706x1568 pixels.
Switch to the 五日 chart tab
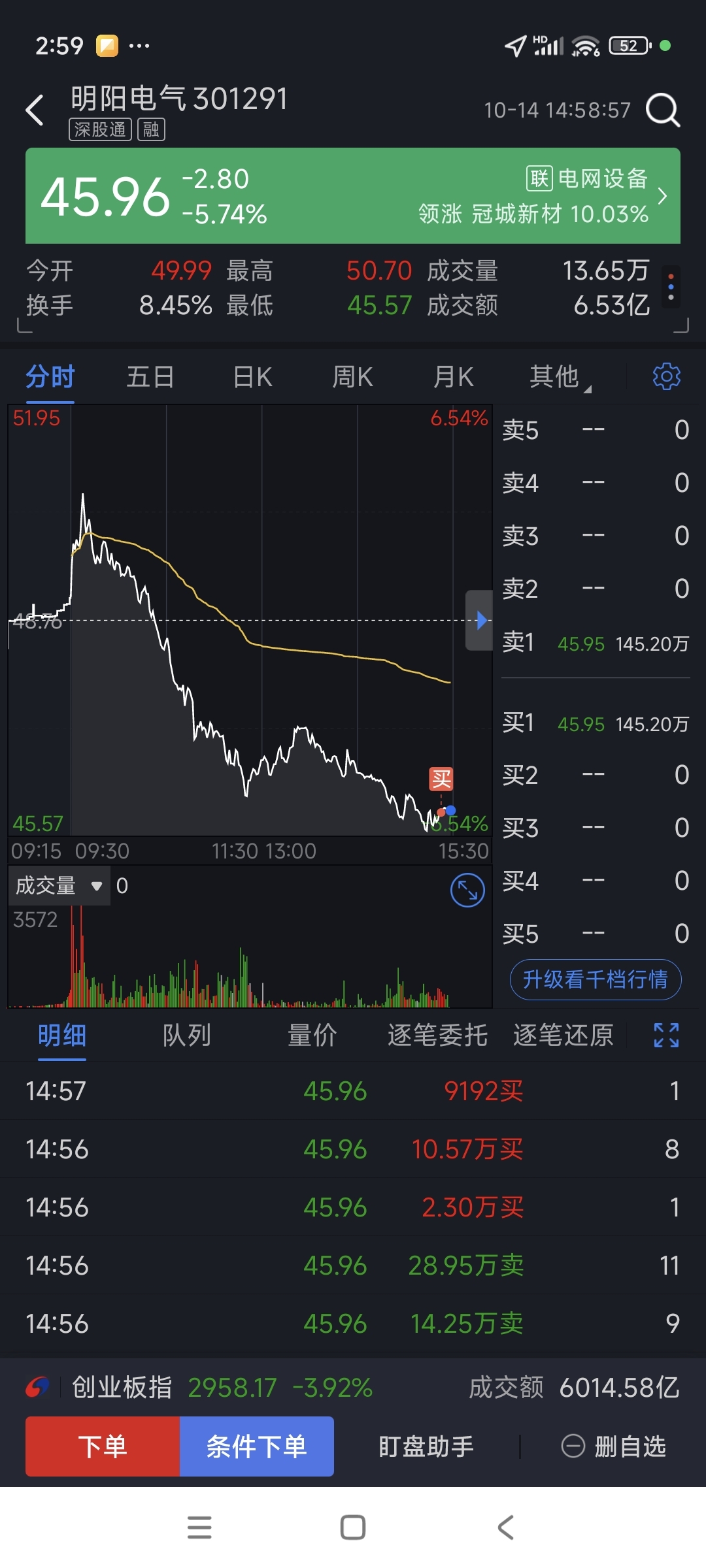pos(150,377)
